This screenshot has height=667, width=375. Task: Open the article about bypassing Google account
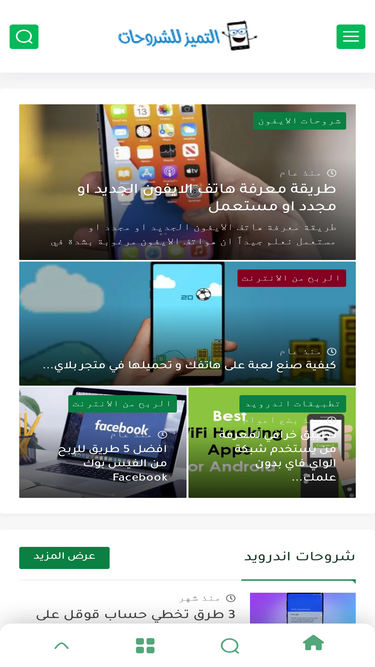pyautogui.click(x=136, y=614)
